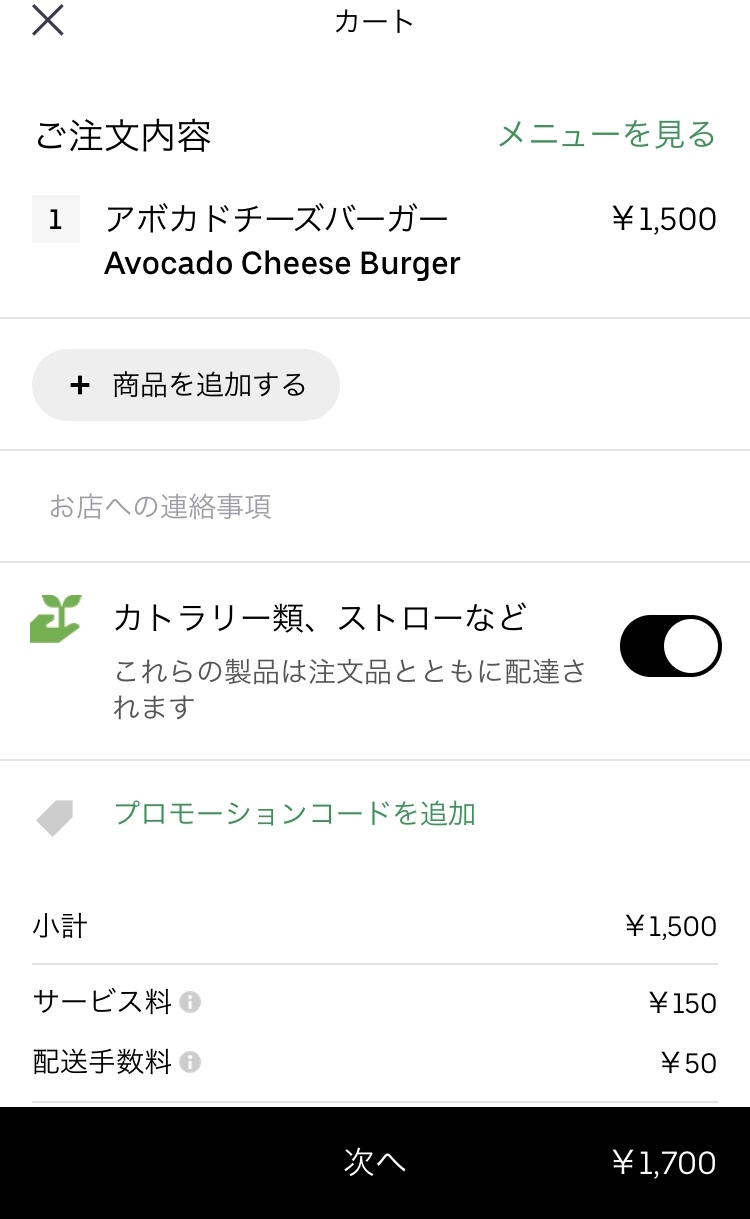Disable the cutlery and straws toggle
Viewport: 750px width, 1219px height.
pyautogui.click(x=671, y=646)
